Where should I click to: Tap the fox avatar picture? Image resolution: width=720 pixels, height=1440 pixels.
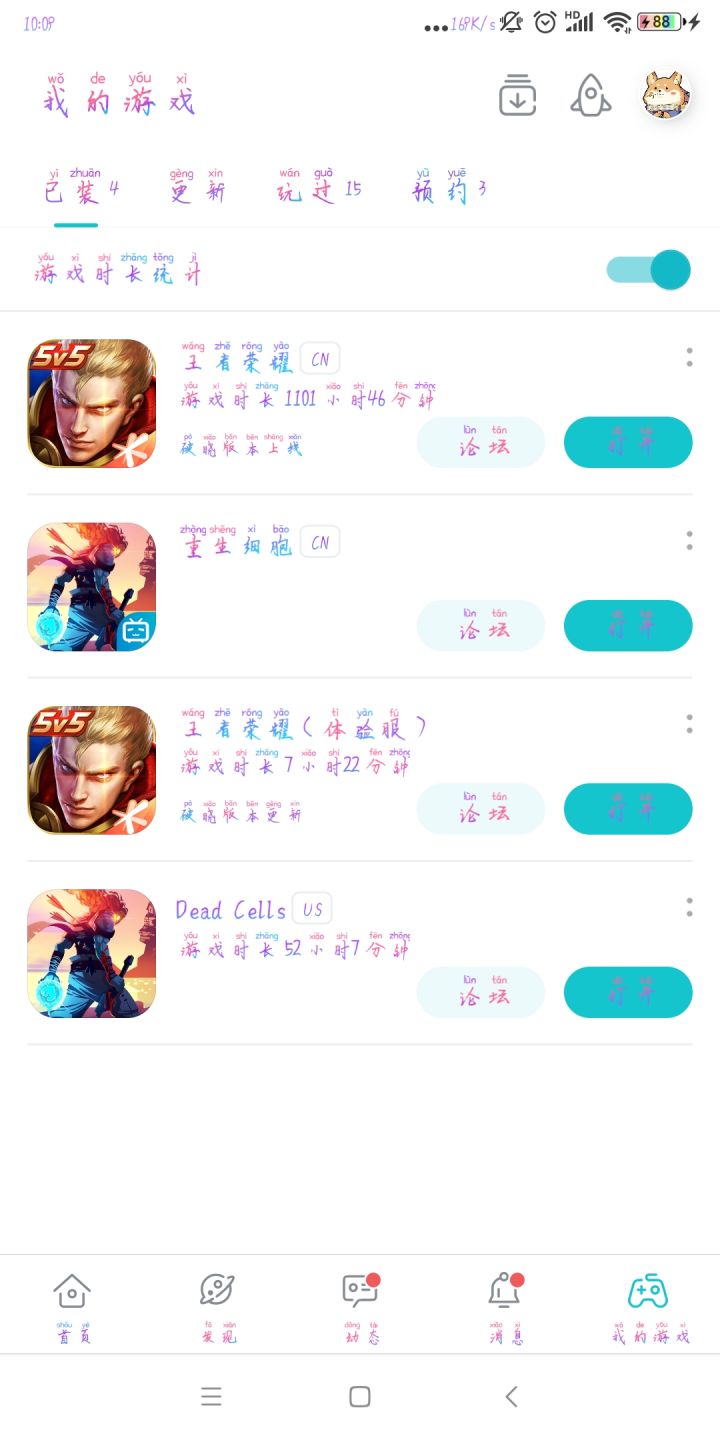[x=663, y=96]
